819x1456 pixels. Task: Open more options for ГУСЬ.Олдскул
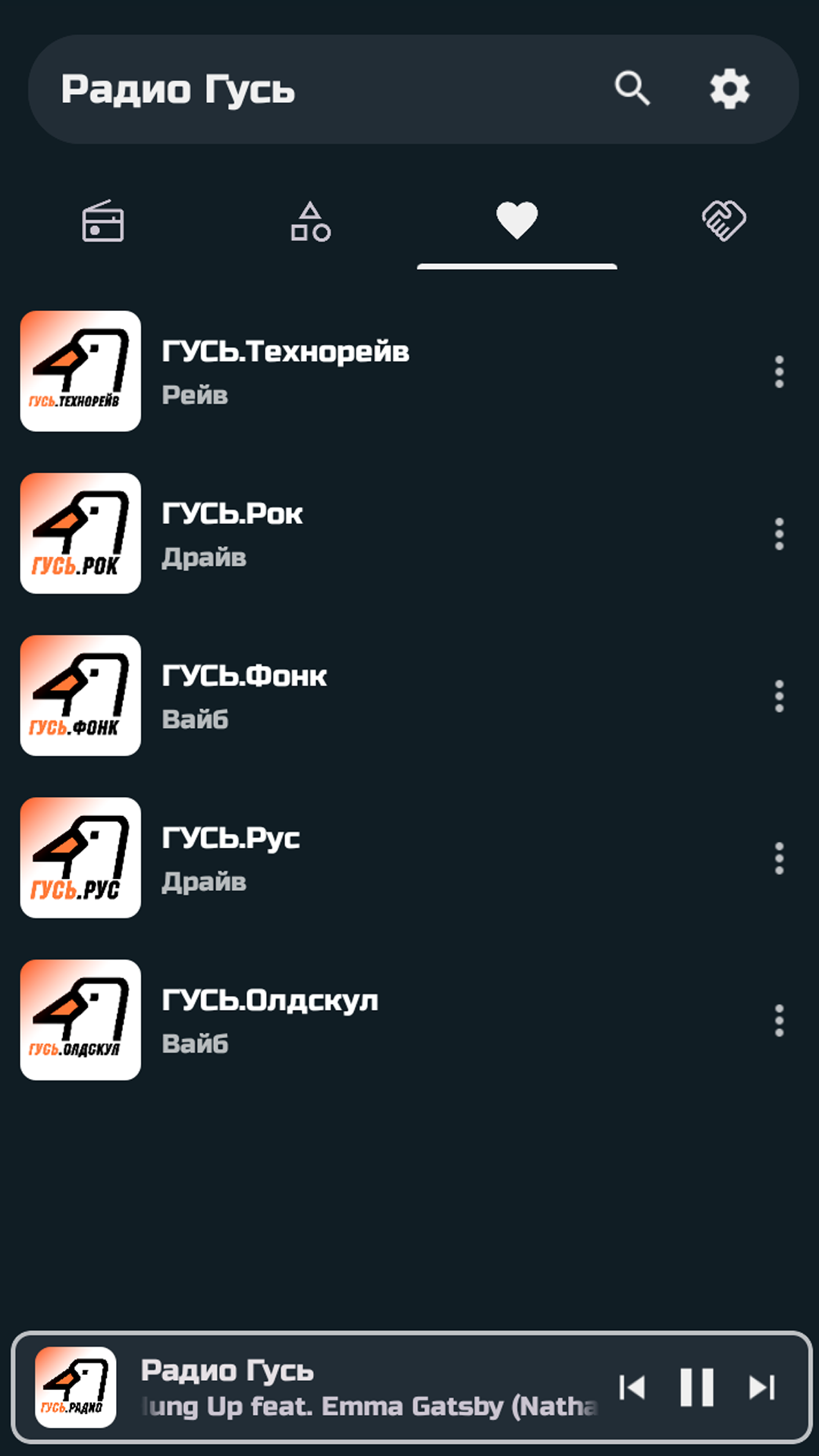[x=779, y=1021]
